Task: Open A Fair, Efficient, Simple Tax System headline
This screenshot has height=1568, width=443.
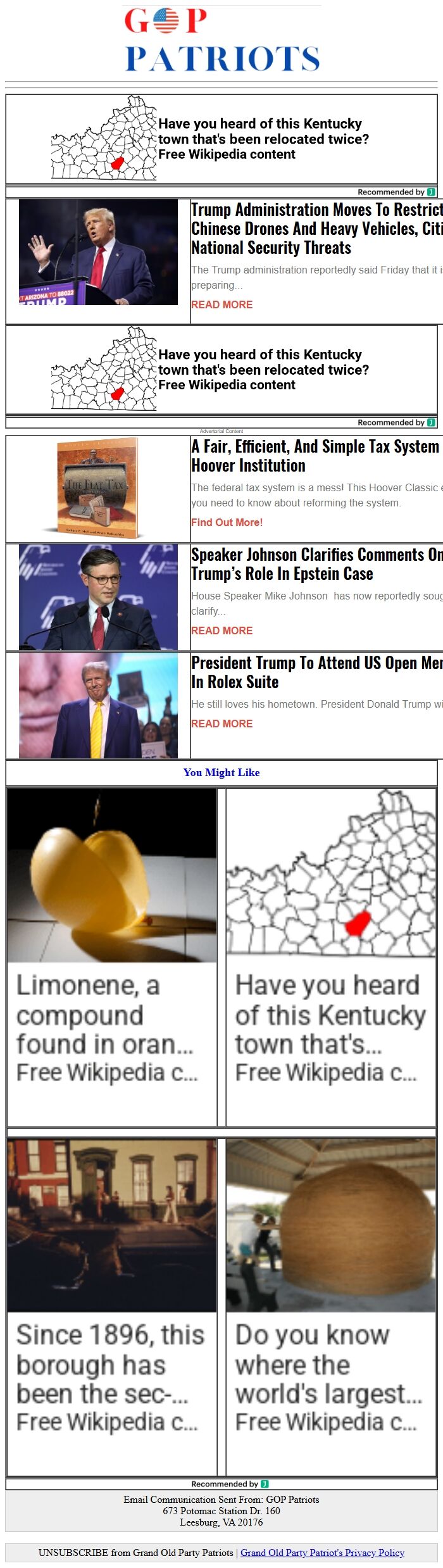Action: tap(315, 456)
